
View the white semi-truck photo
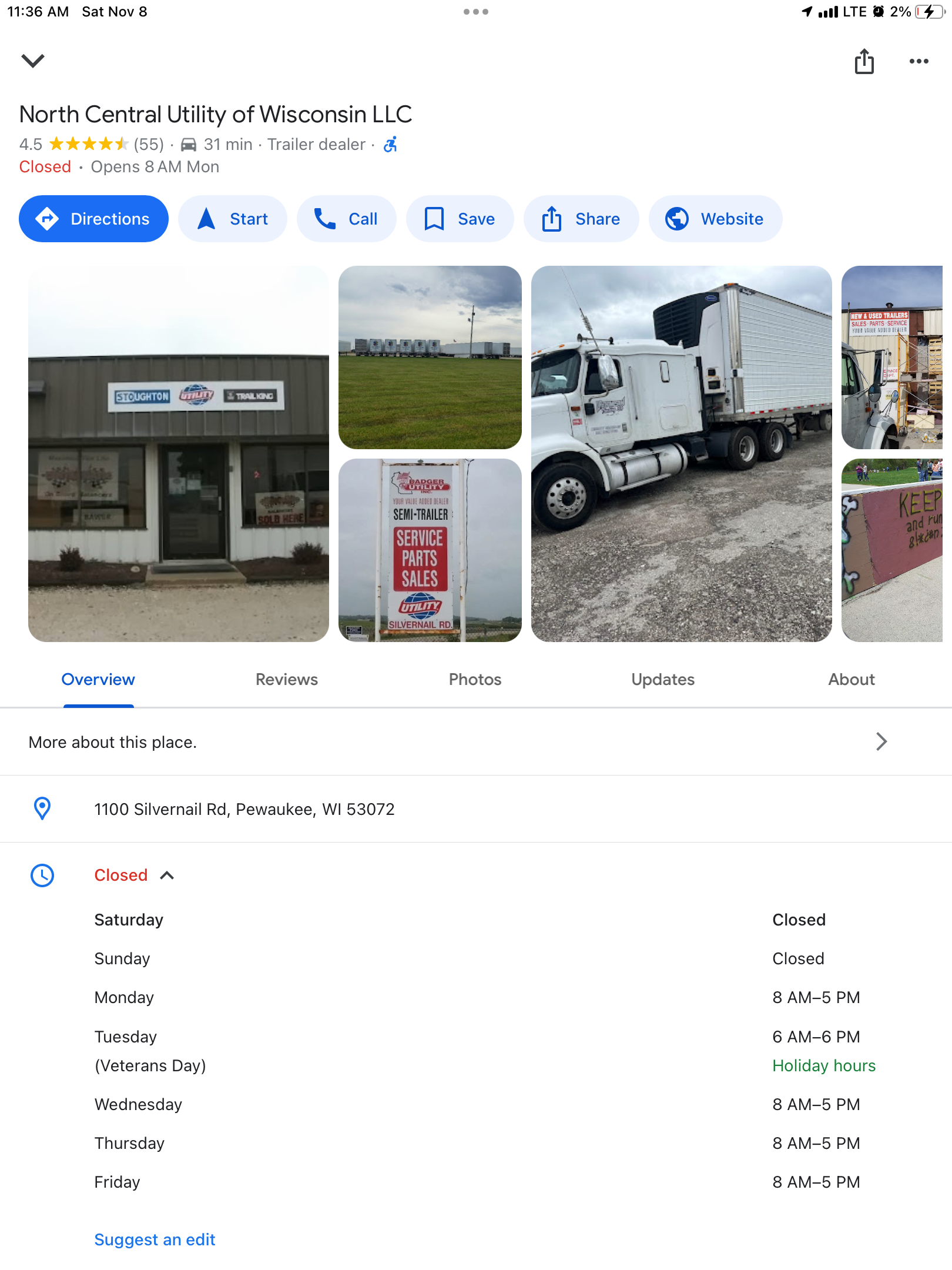[681, 453]
